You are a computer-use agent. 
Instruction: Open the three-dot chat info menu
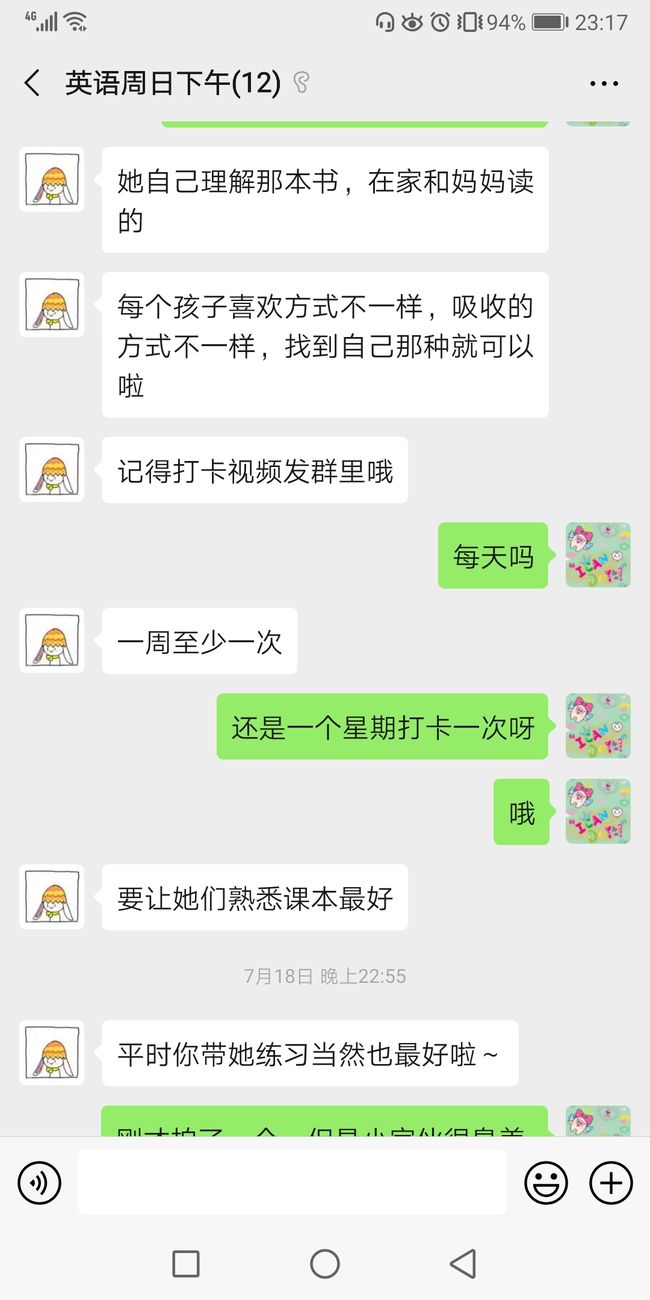[x=604, y=83]
